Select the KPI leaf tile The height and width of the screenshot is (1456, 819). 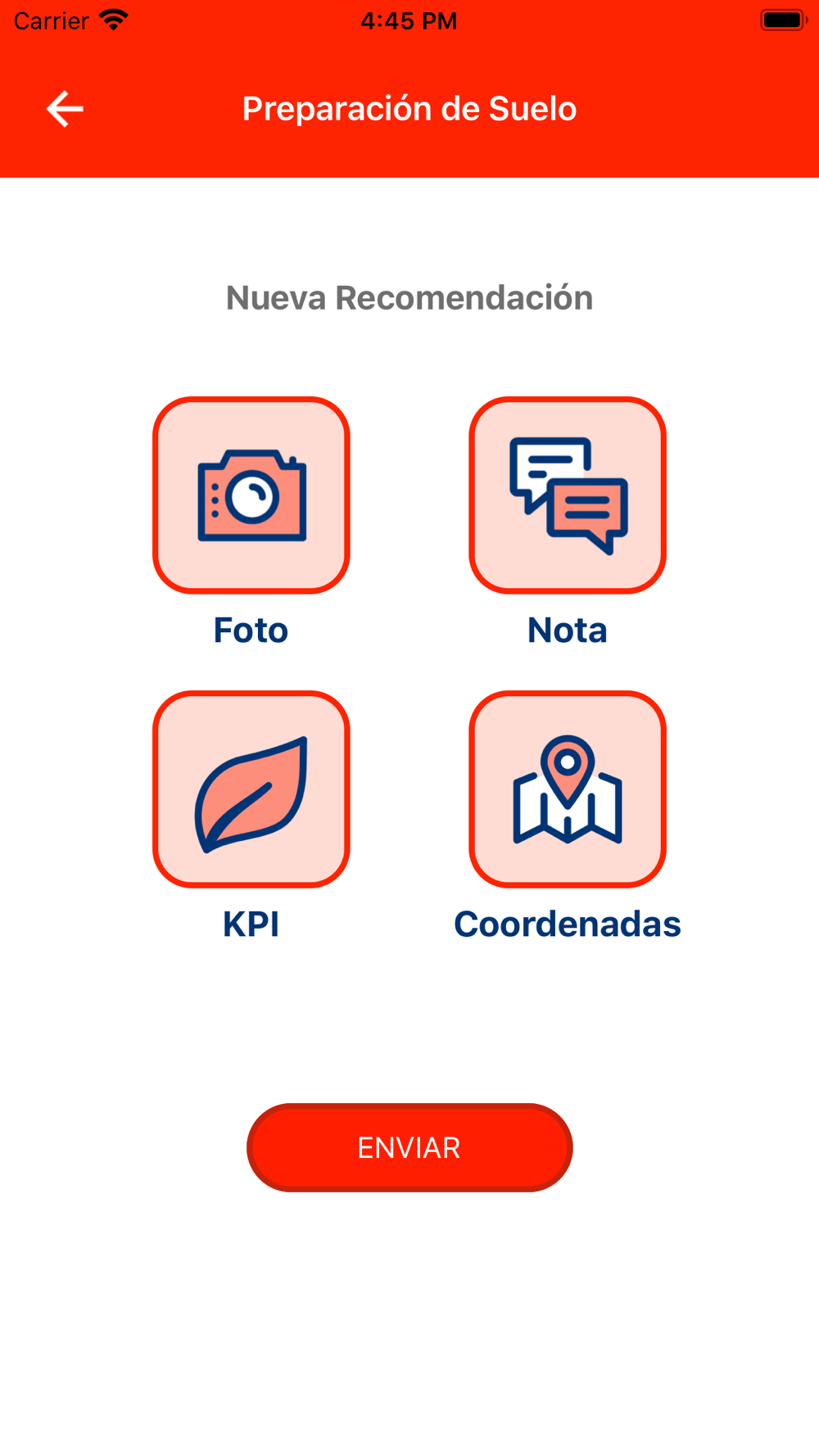tap(251, 789)
